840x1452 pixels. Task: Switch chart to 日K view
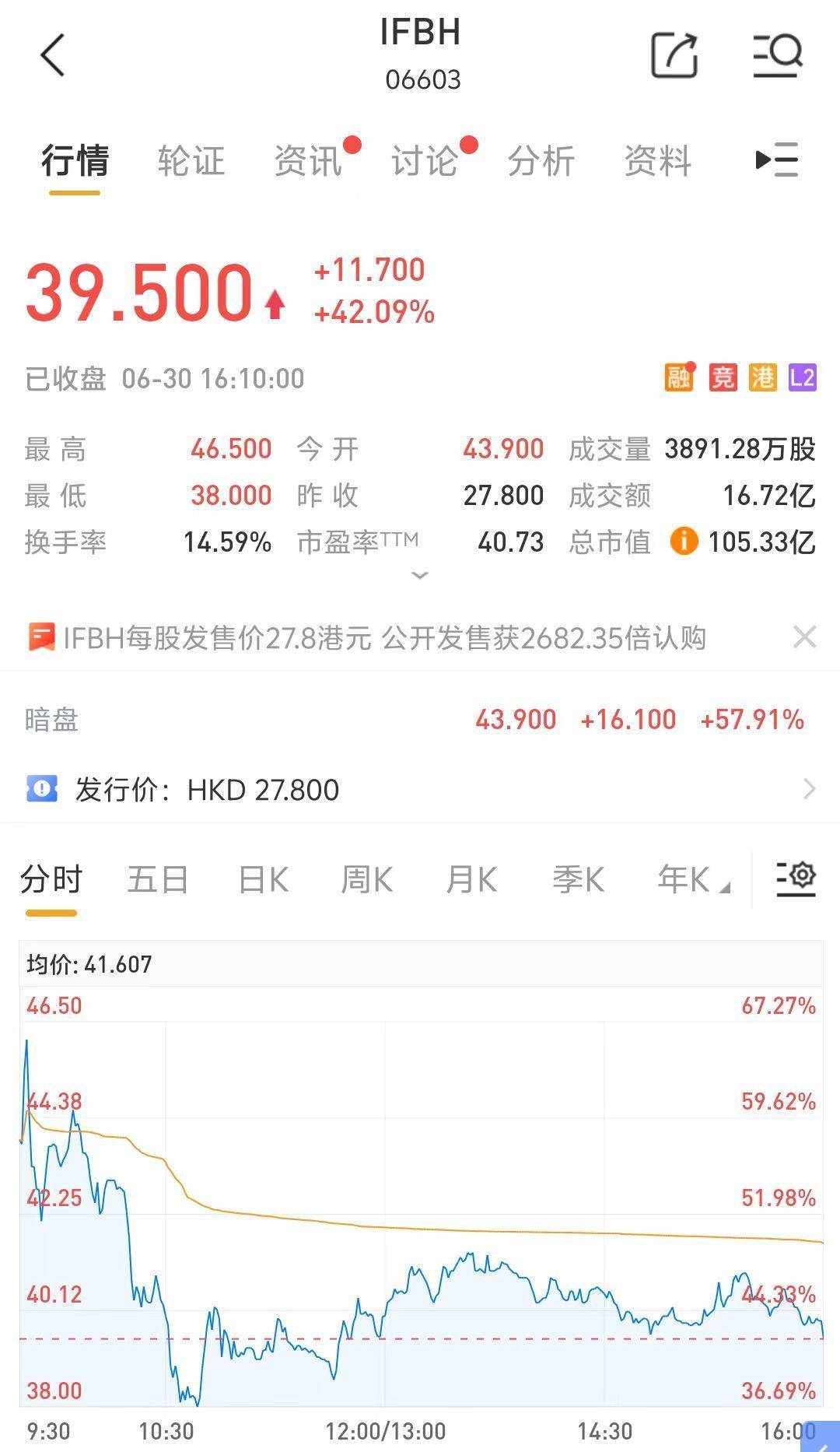click(264, 880)
